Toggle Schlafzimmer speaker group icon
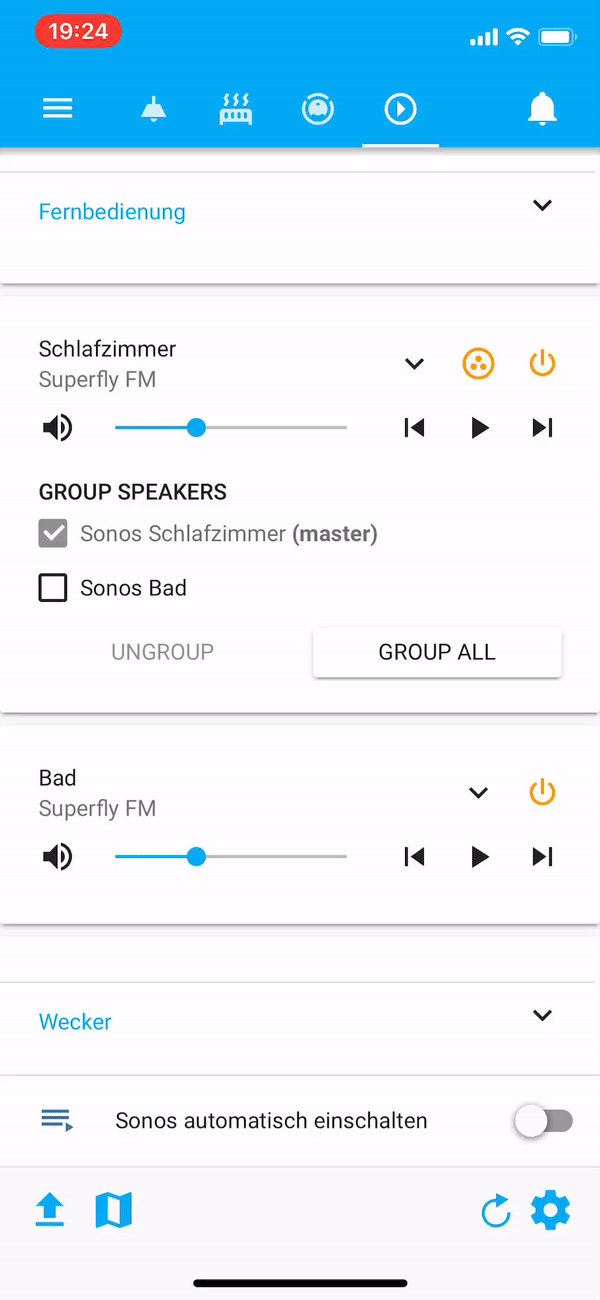Screen dimensions: 600x1300 [478, 363]
